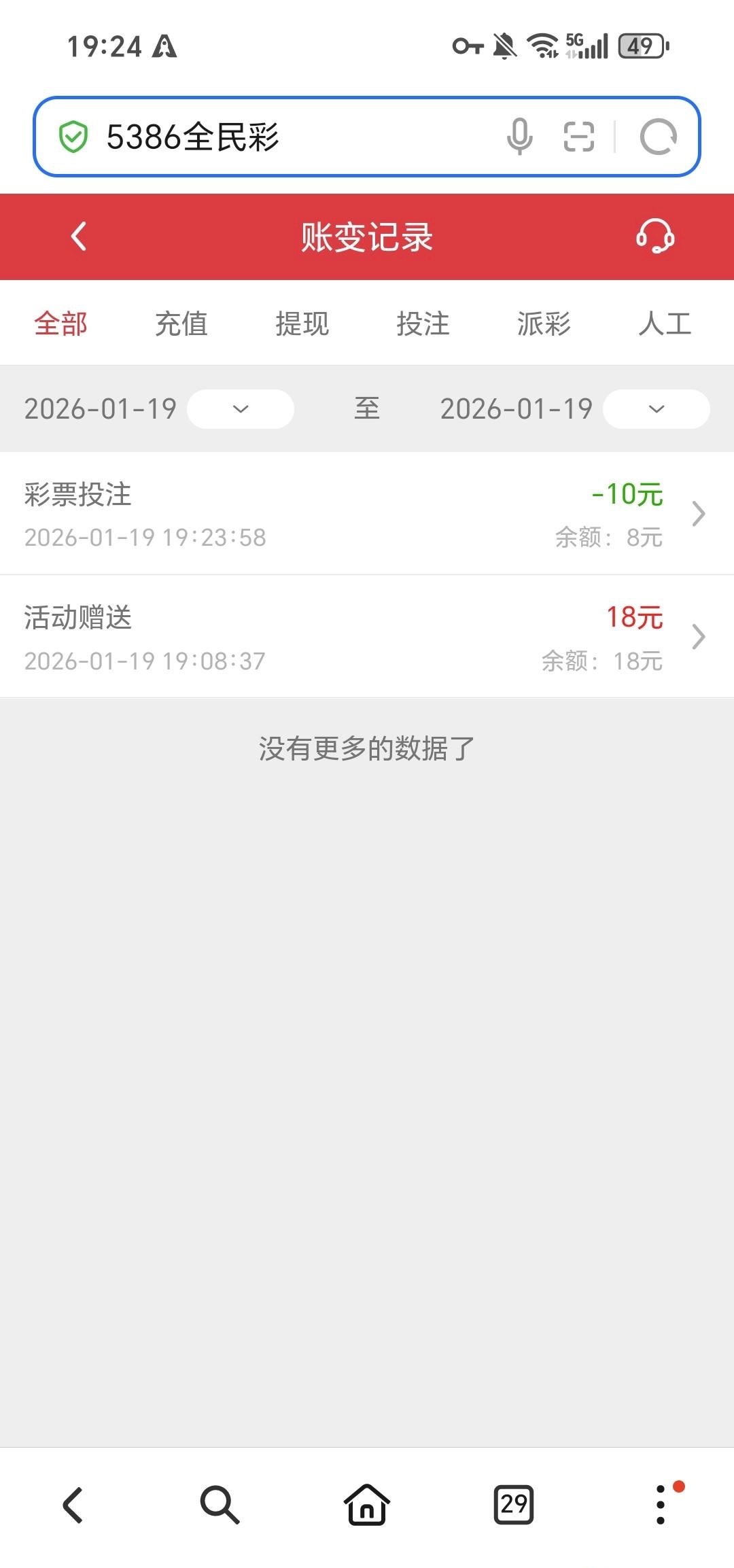734x1568 pixels.
Task: Open the 活动赠送 18元 record
Action: 367,637
